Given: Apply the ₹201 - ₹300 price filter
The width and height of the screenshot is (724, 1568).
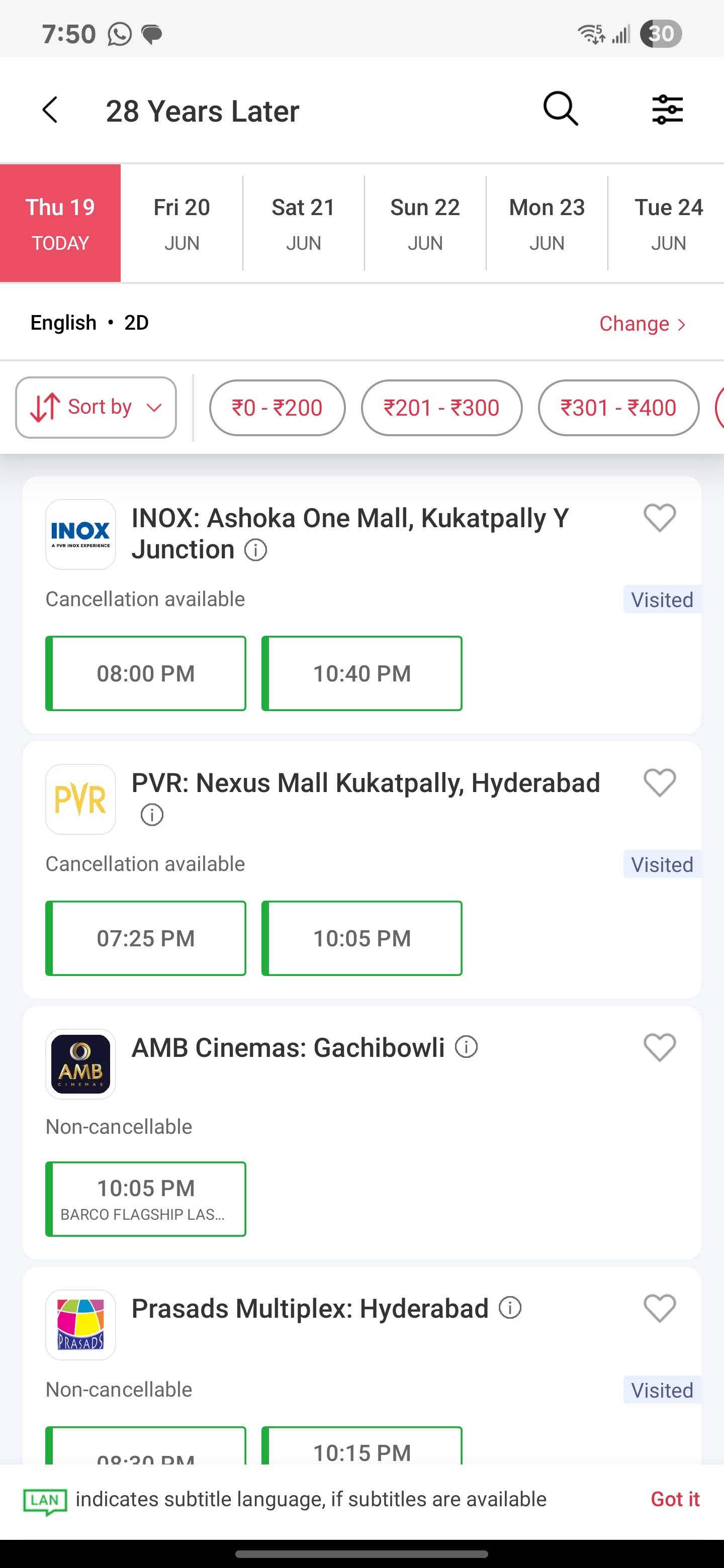Looking at the screenshot, I should (x=441, y=407).
